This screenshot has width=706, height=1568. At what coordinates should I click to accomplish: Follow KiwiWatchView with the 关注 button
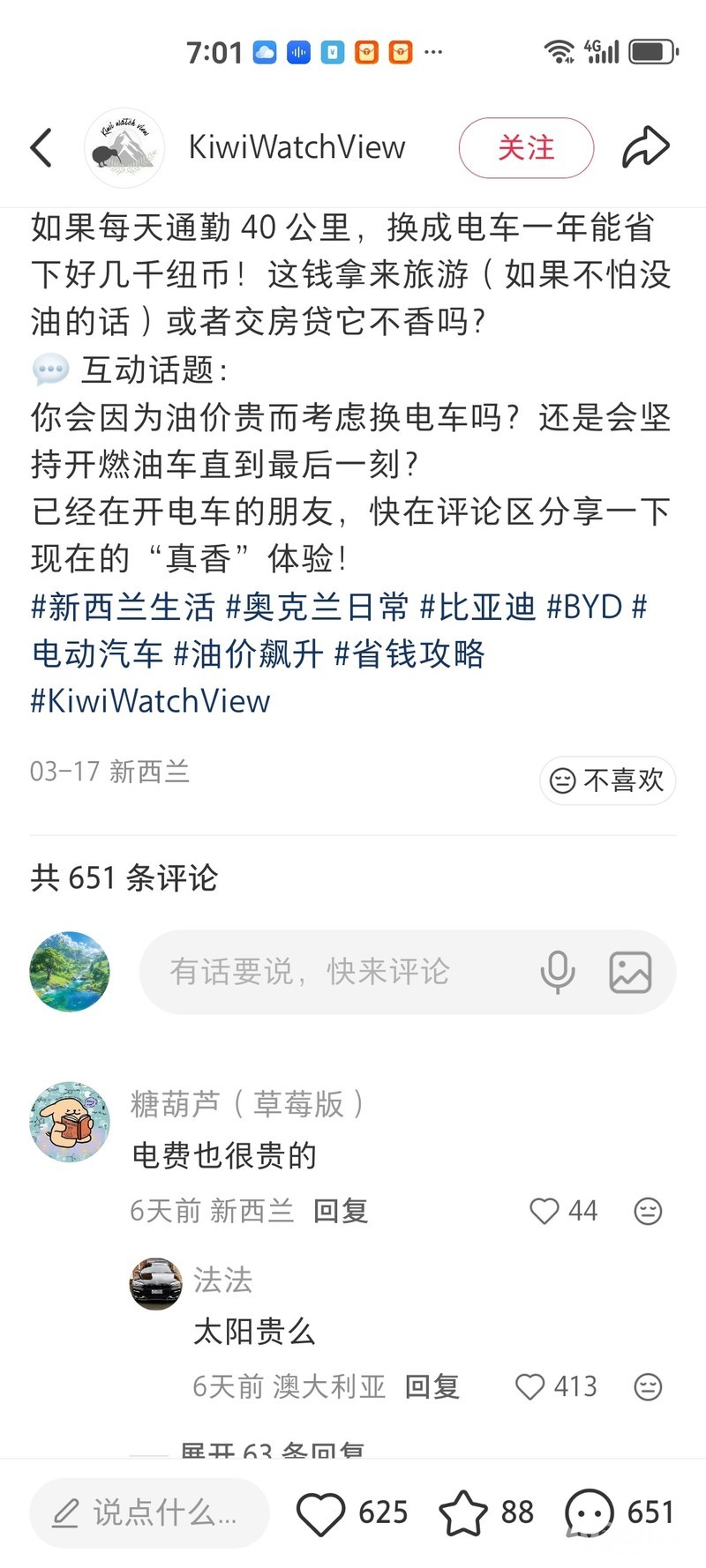click(526, 147)
